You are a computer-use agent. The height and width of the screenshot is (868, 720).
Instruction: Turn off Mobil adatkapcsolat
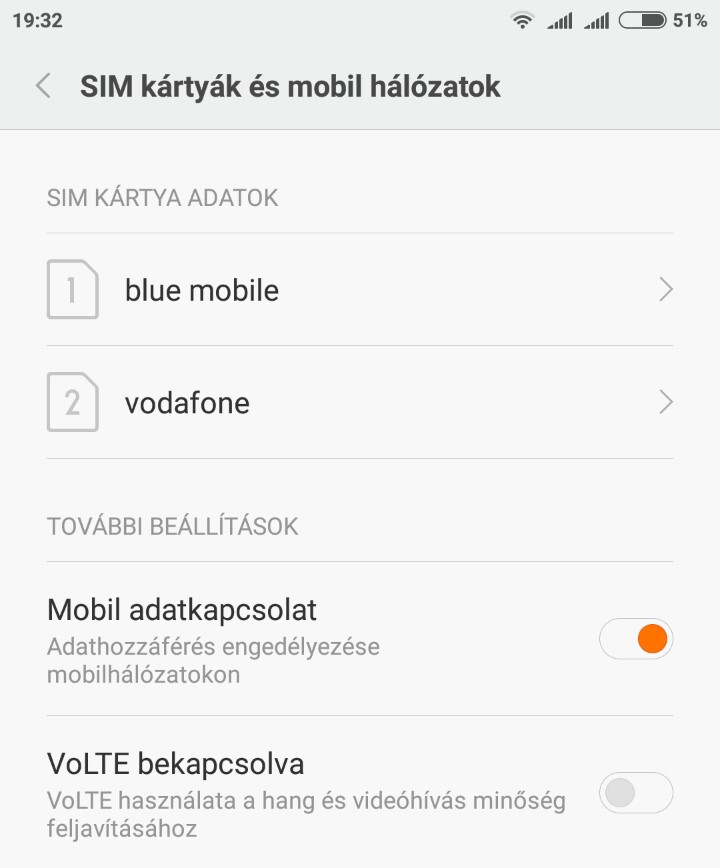click(x=636, y=639)
